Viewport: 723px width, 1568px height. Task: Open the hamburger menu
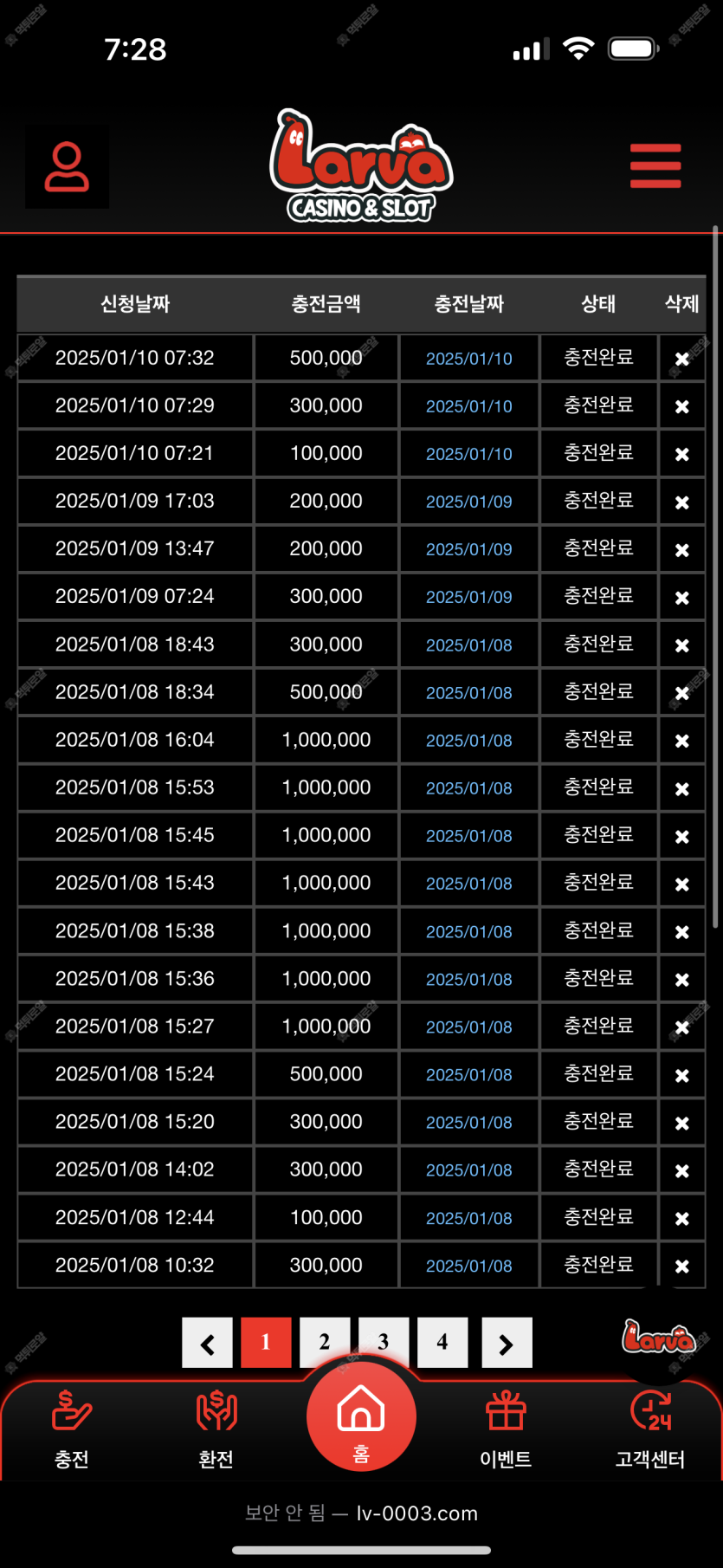click(x=655, y=166)
